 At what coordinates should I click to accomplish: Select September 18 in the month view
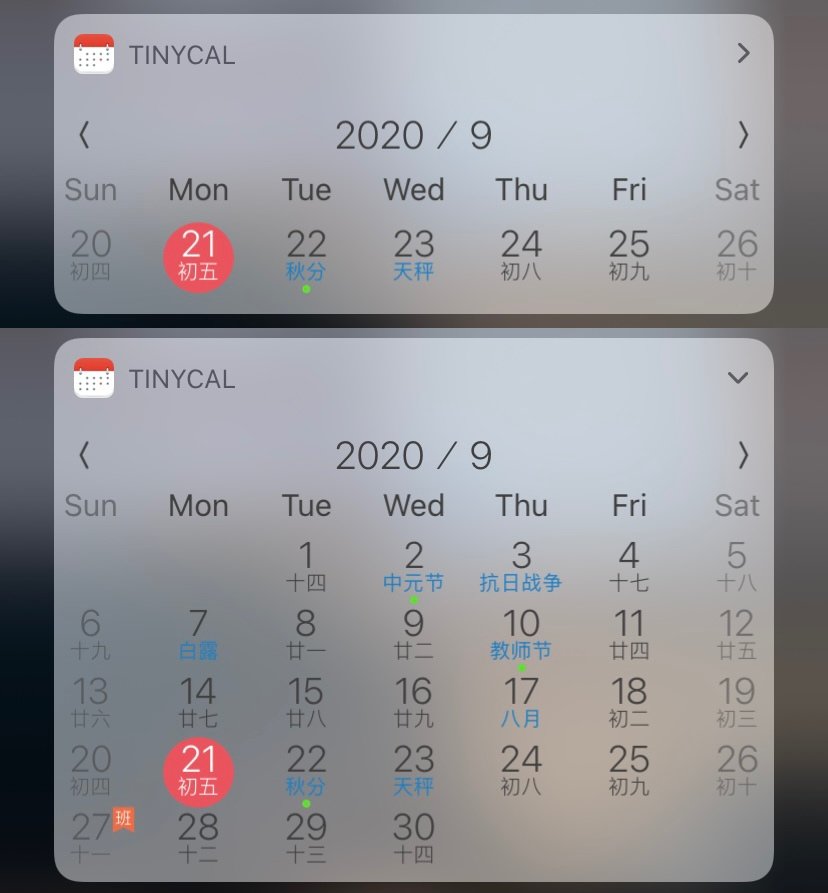tap(629, 702)
